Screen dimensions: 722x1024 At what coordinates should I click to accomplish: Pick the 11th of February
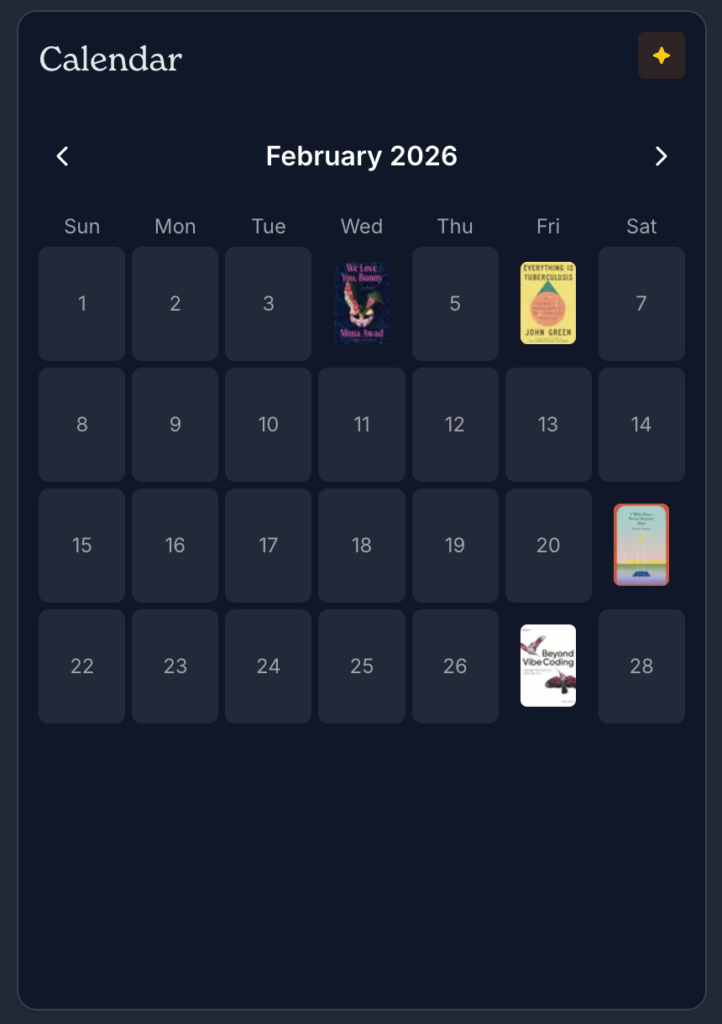tap(362, 425)
